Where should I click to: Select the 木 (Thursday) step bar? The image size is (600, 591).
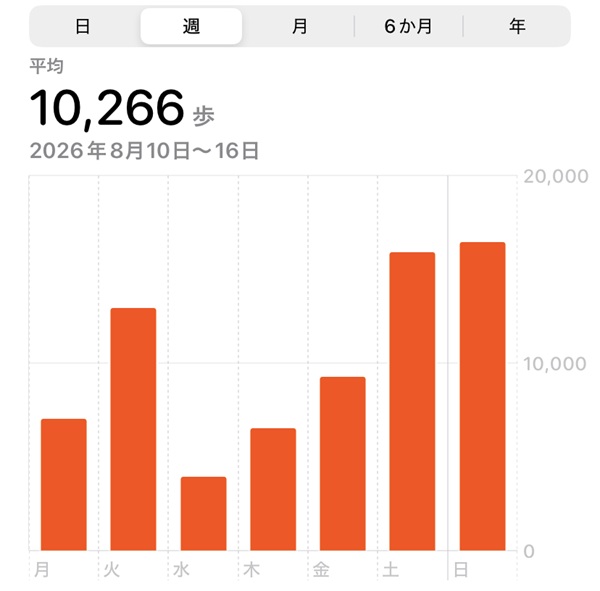[x=273, y=489]
